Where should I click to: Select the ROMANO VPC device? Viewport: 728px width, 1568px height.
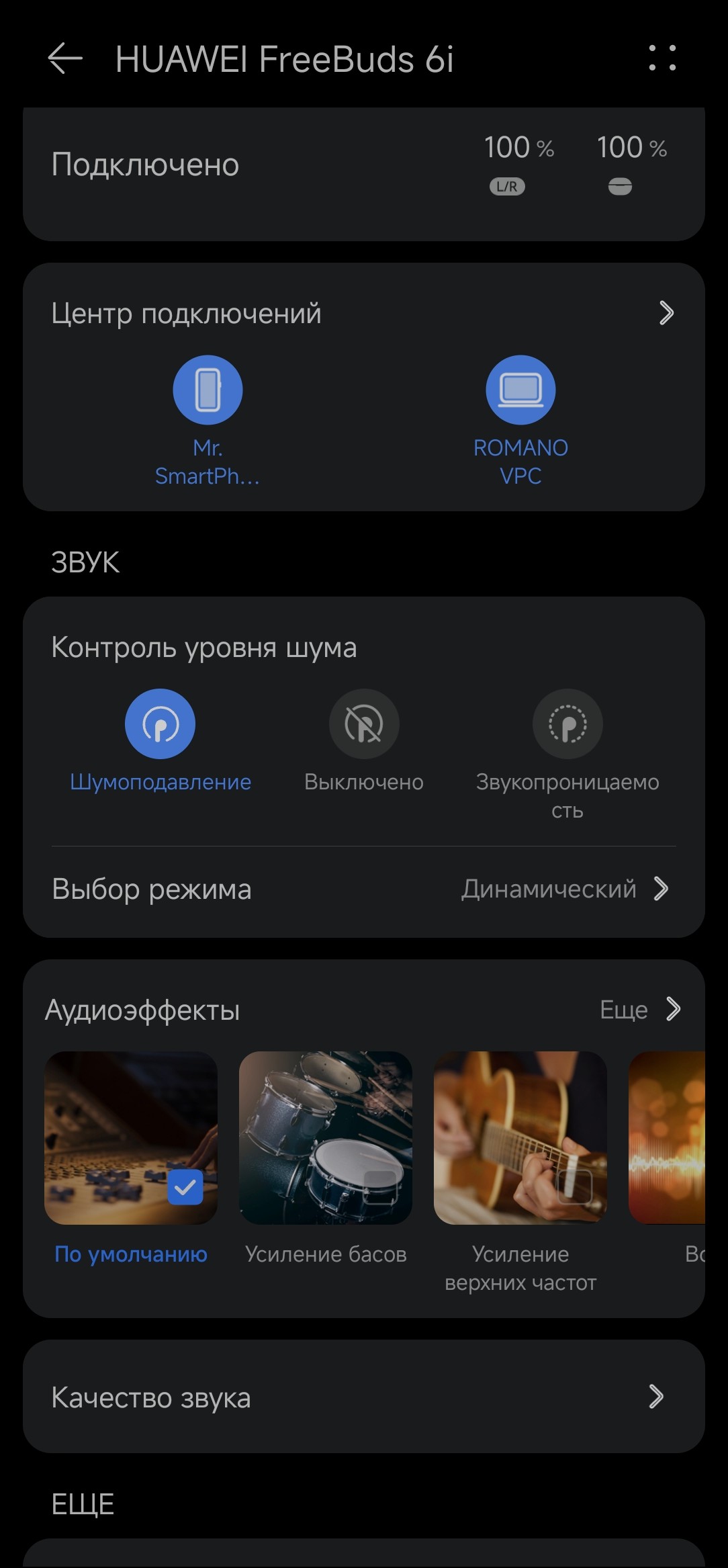point(520,390)
